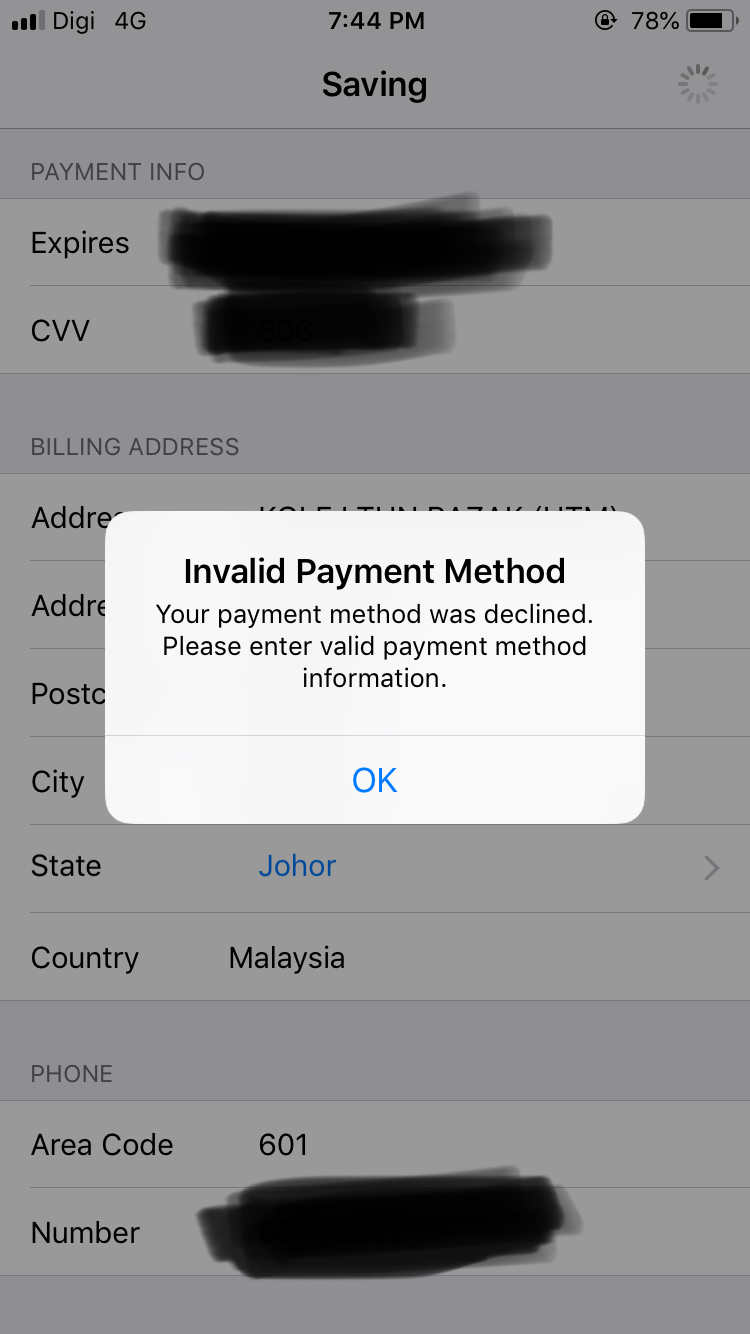Image resolution: width=750 pixels, height=1334 pixels.
Task: Tap the orientation lock icon
Action: pos(606,20)
